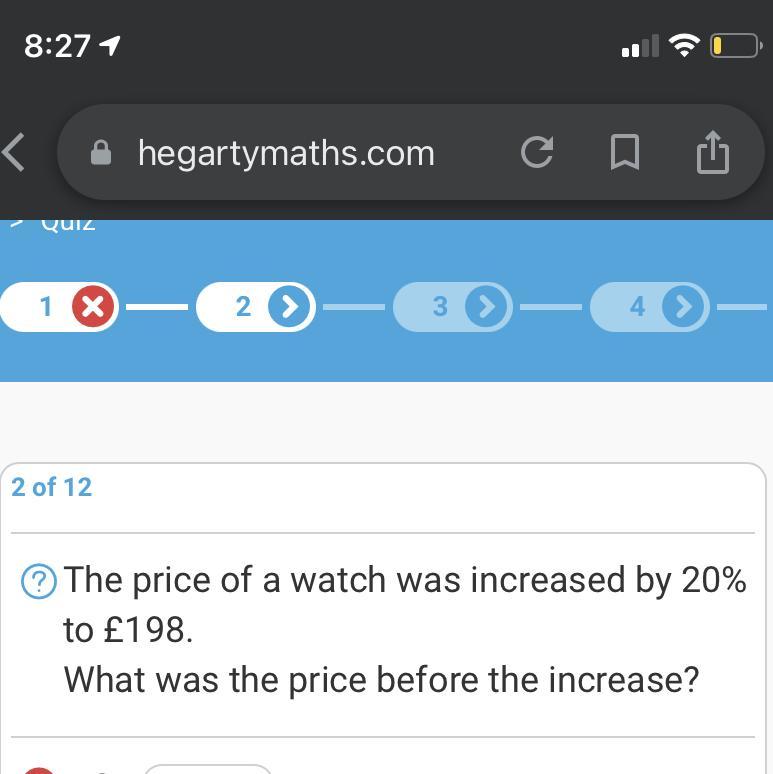The height and width of the screenshot is (774, 773).
Task: Go back using the browser back arrow
Action: [x=14, y=153]
